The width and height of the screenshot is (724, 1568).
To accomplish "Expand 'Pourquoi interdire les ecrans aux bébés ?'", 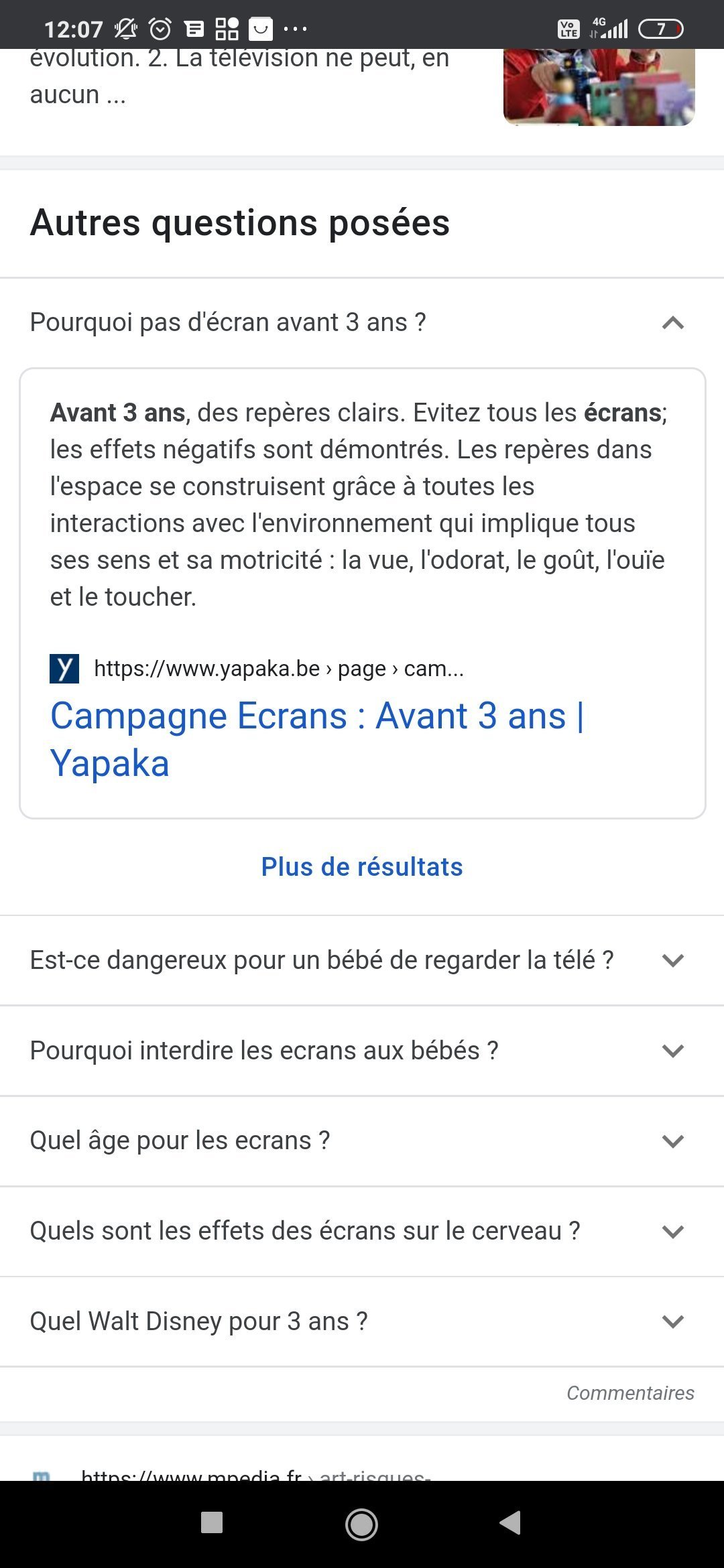I will pos(362,1051).
